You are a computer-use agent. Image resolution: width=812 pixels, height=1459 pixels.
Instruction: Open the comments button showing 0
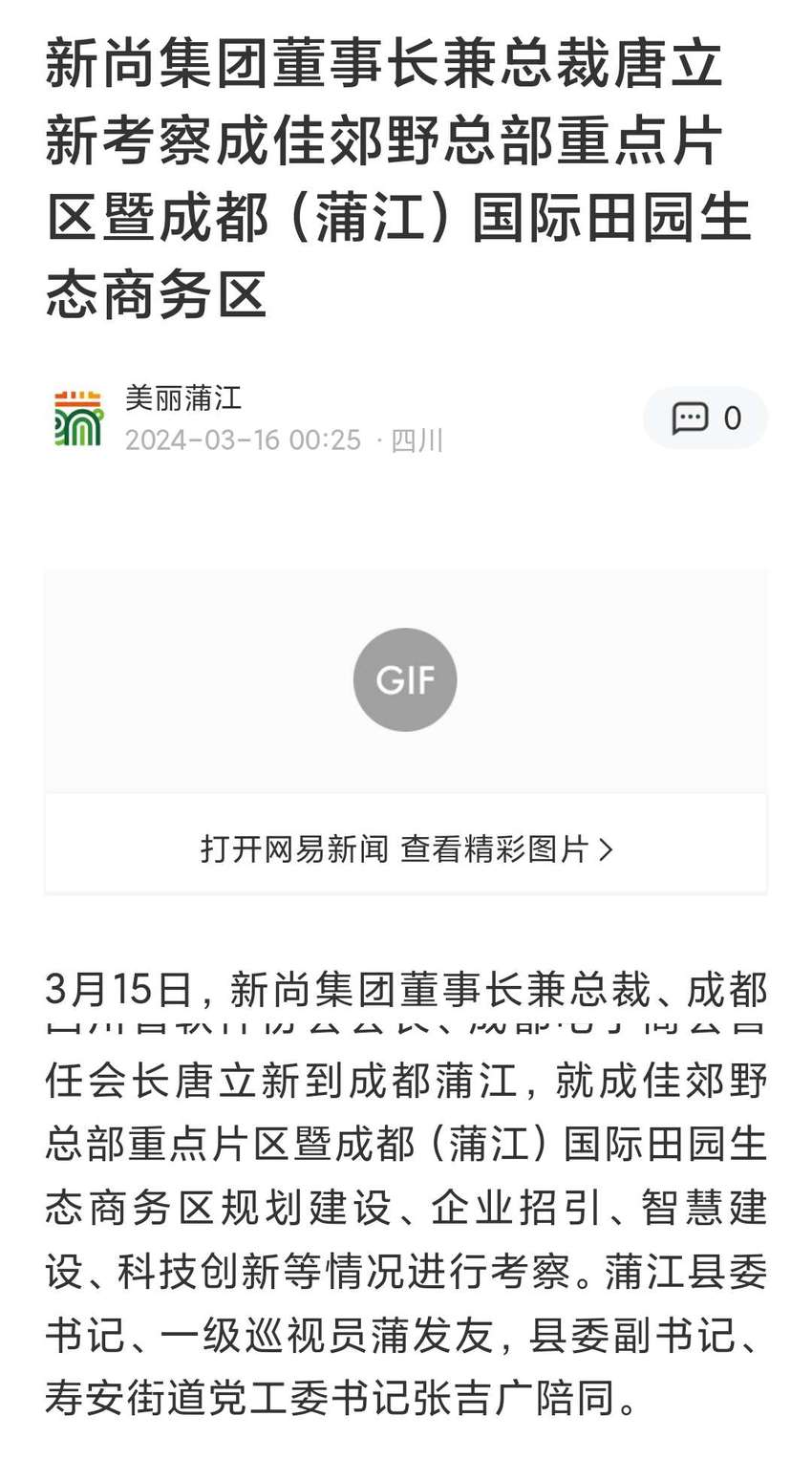click(x=705, y=418)
